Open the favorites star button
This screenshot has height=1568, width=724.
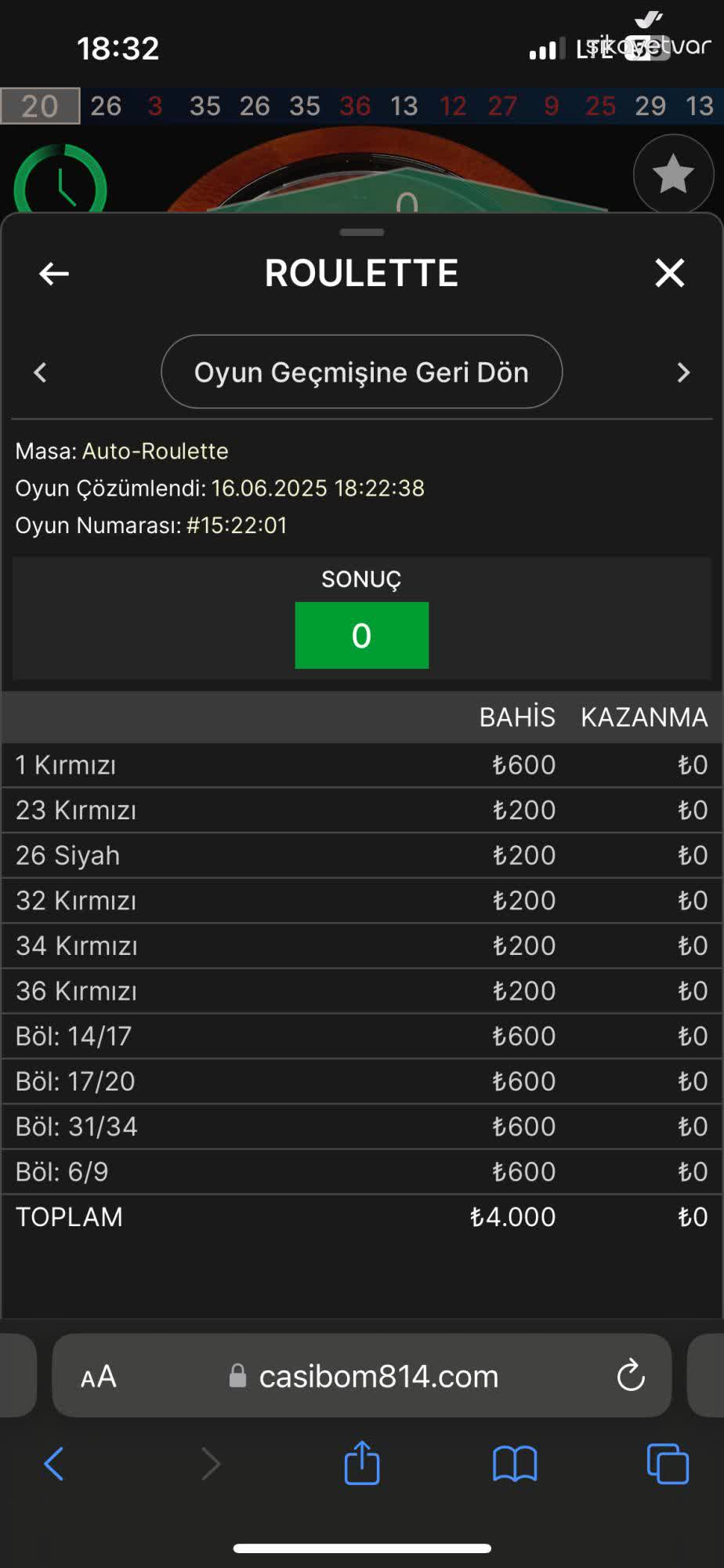point(673,174)
